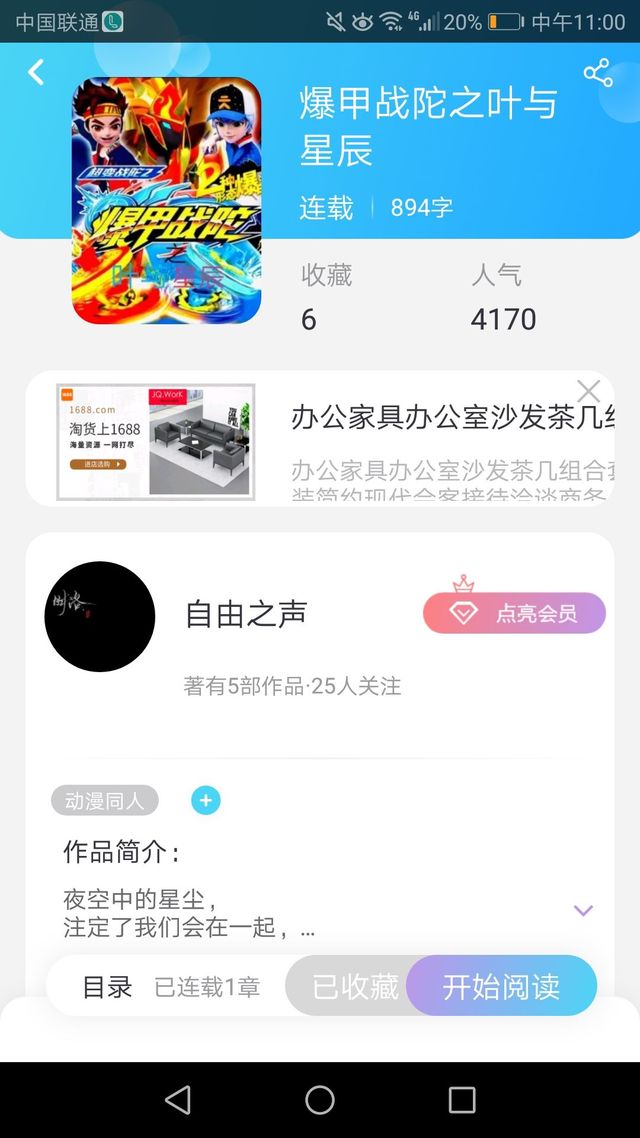Open author 自由之声's profile

point(246,614)
